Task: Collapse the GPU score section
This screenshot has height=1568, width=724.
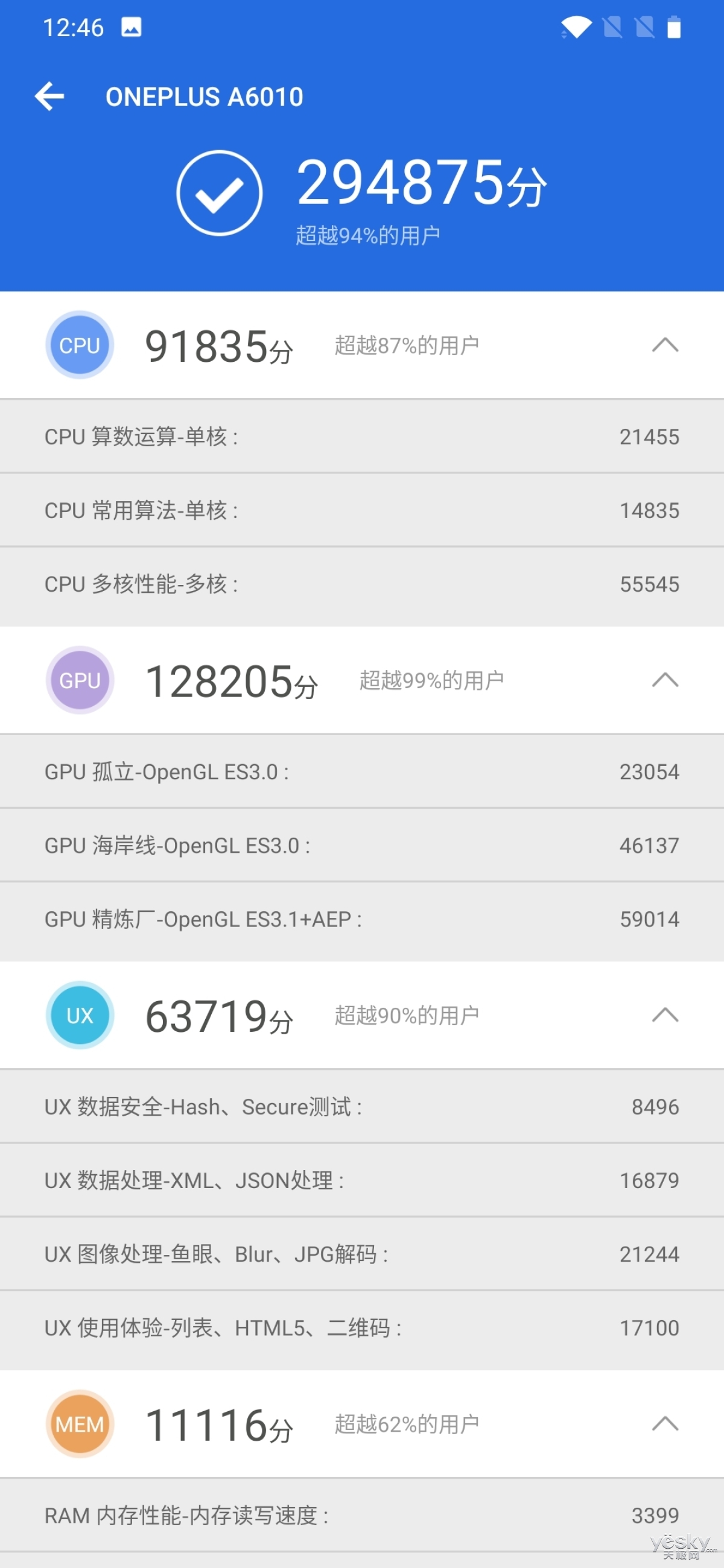Action: pyautogui.click(x=665, y=680)
